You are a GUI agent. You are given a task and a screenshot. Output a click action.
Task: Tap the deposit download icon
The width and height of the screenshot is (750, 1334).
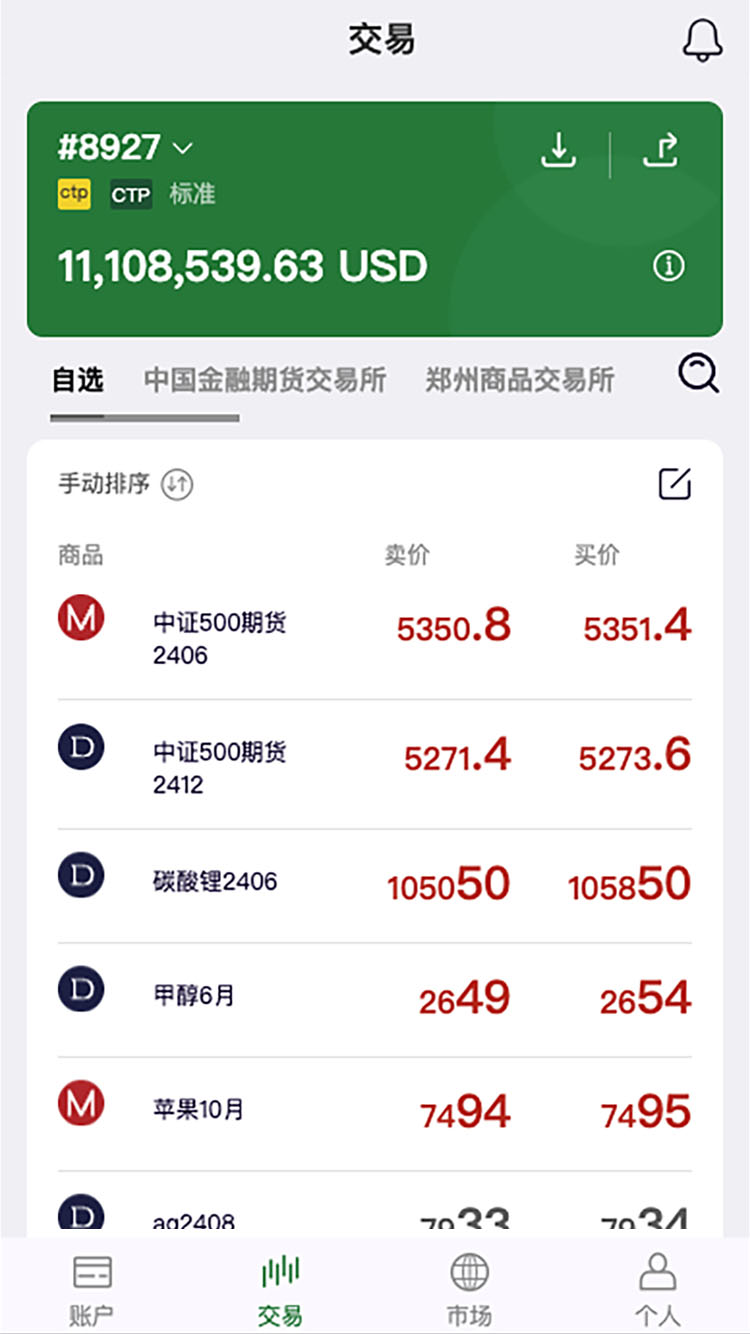pyautogui.click(x=559, y=151)
